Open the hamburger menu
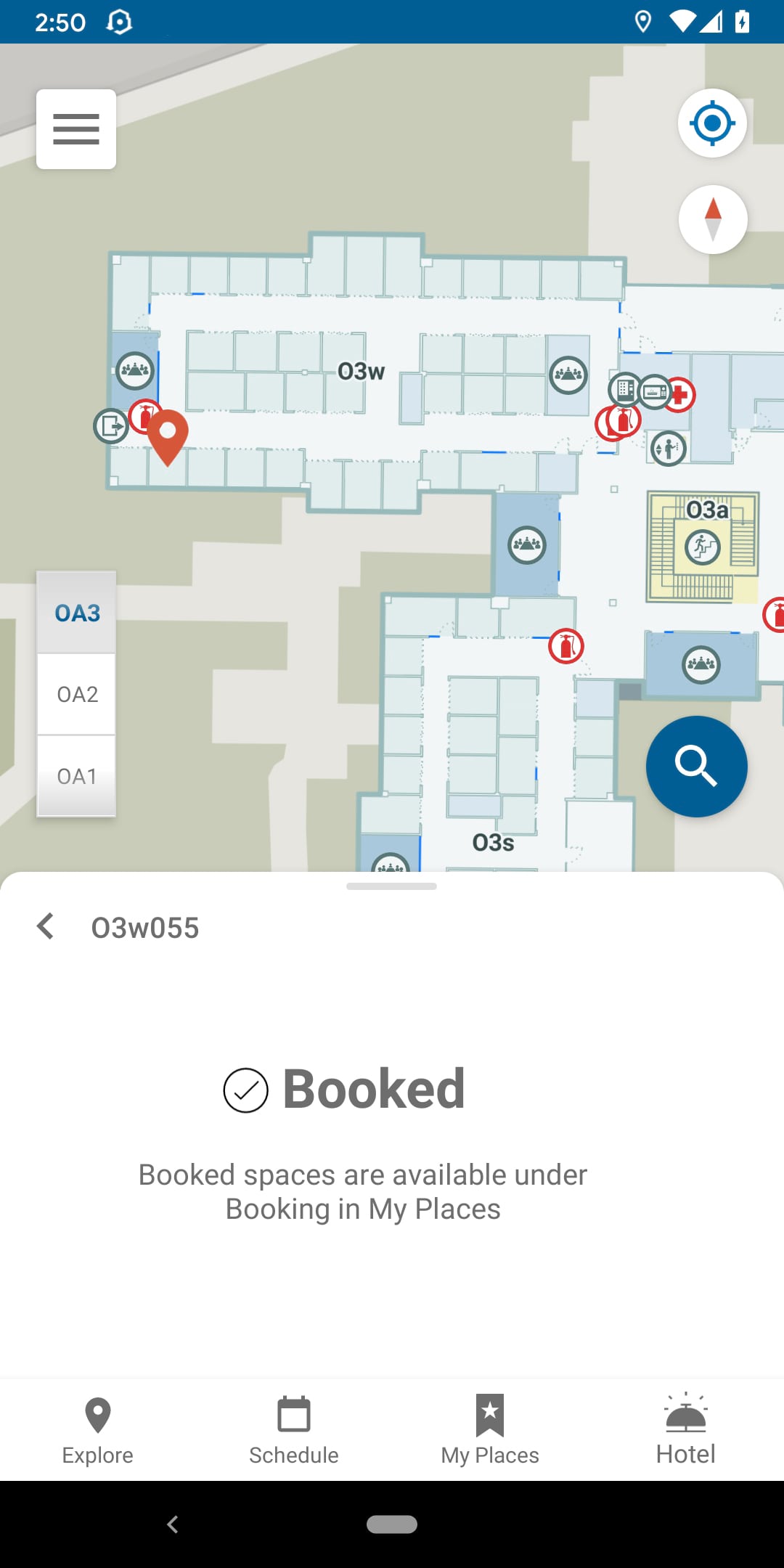 click(76, 129)
